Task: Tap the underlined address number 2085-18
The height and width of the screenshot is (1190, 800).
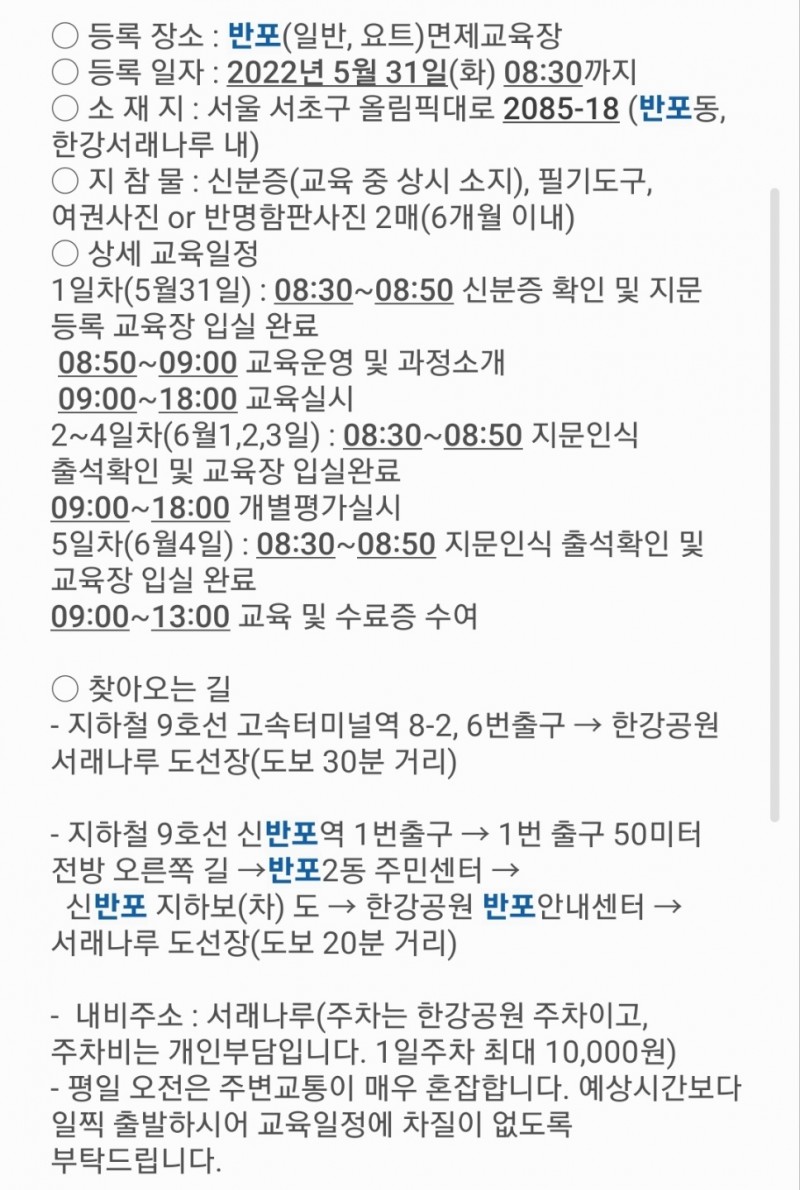Action: point(561,109)
